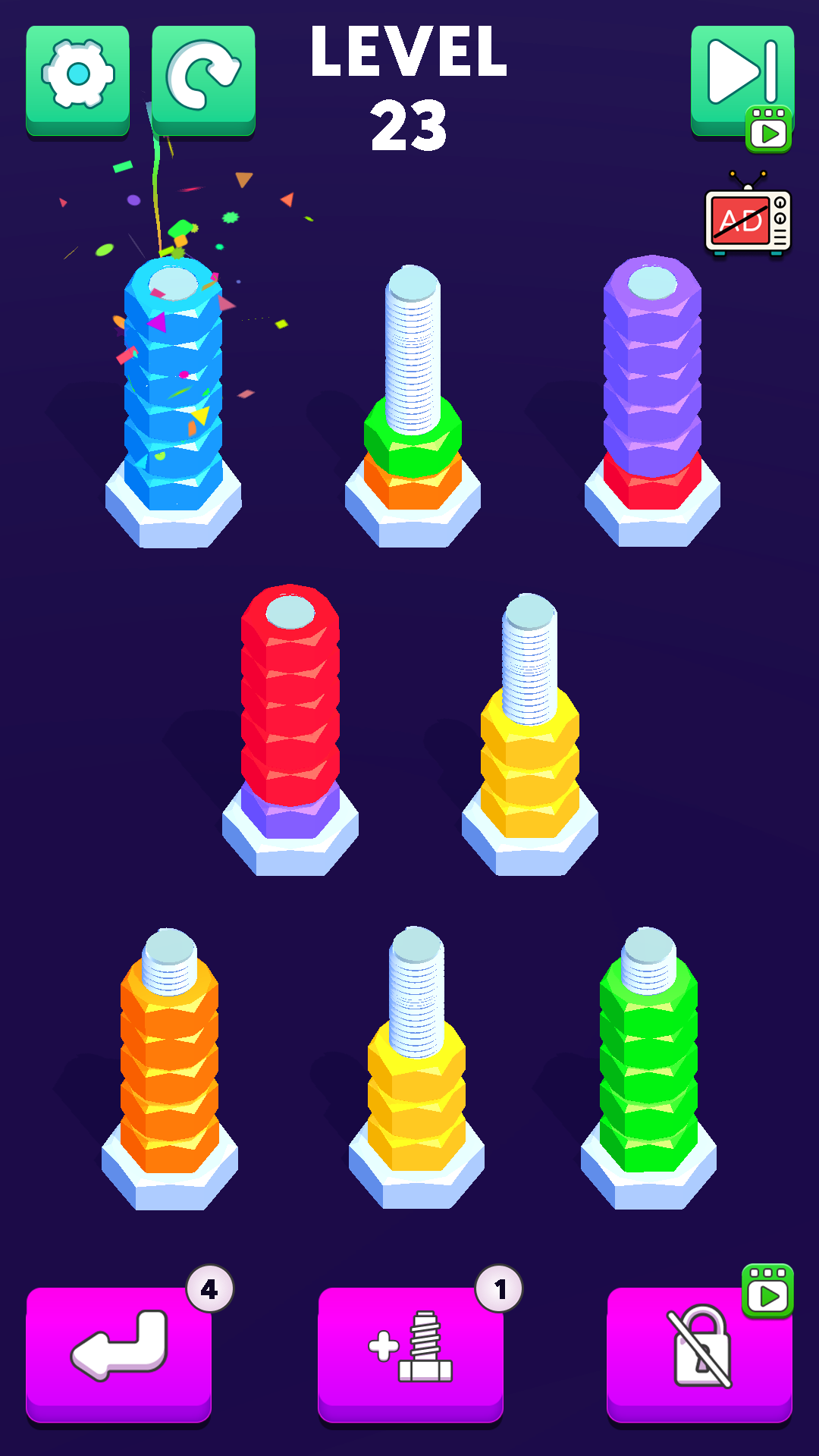Restart the level
Screen dimensions: 819x1456
coord(203,79)
